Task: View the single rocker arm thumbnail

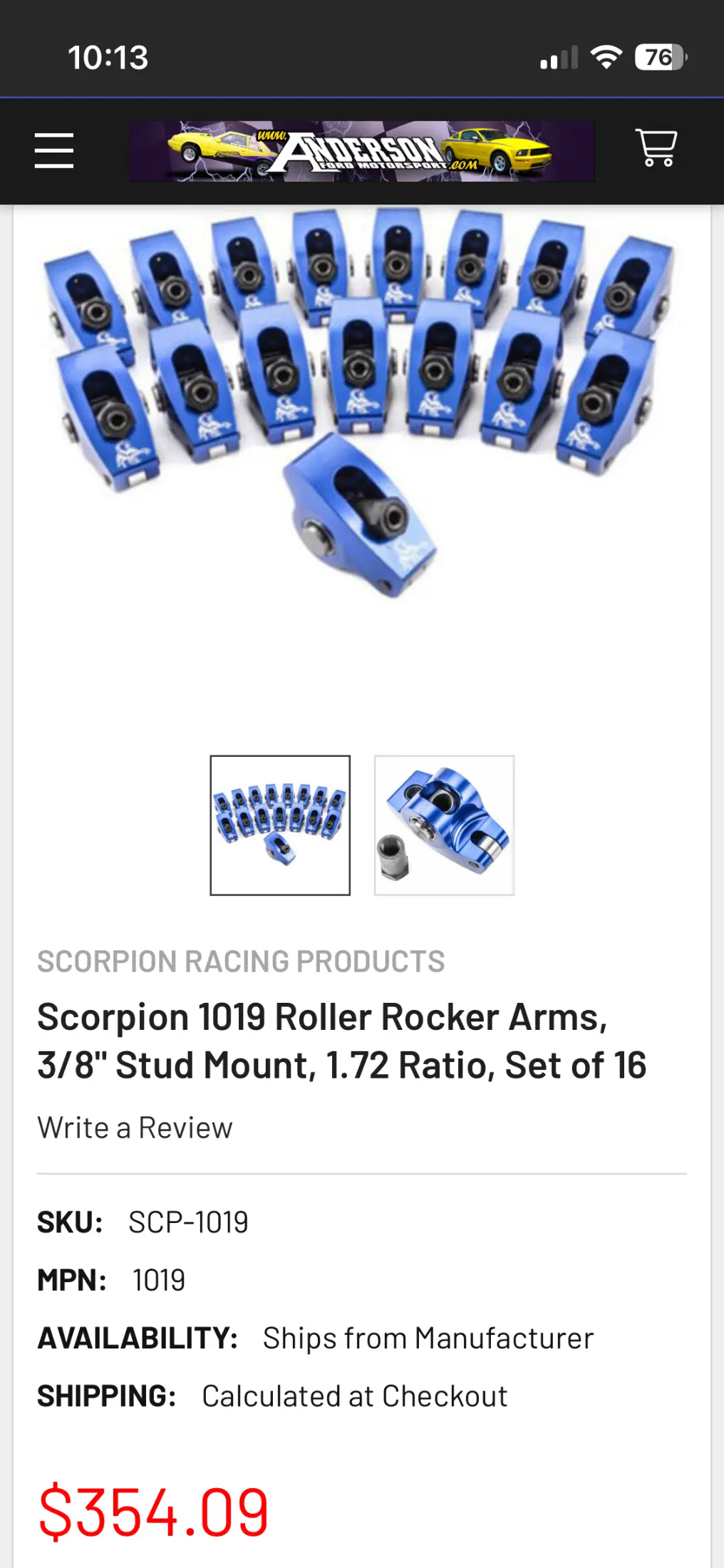Action: 444,825
